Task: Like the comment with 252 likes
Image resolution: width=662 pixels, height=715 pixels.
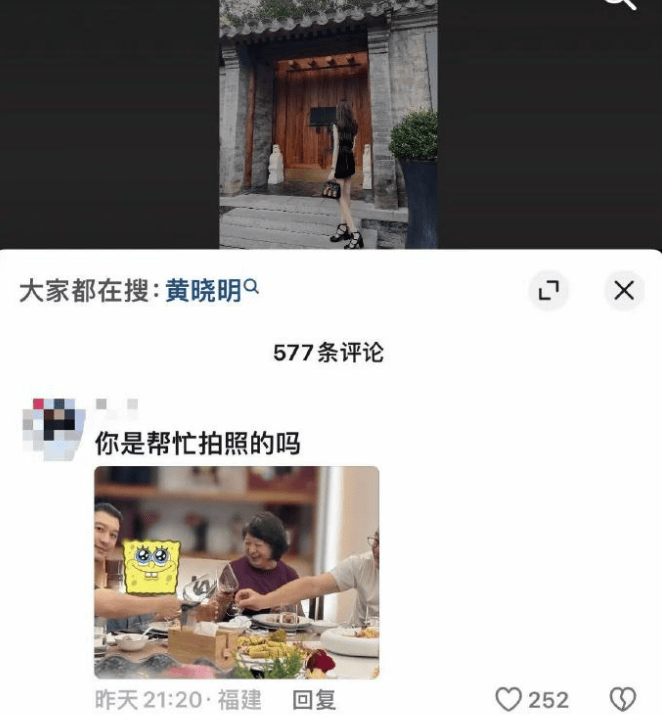Action: click(511, 699)
